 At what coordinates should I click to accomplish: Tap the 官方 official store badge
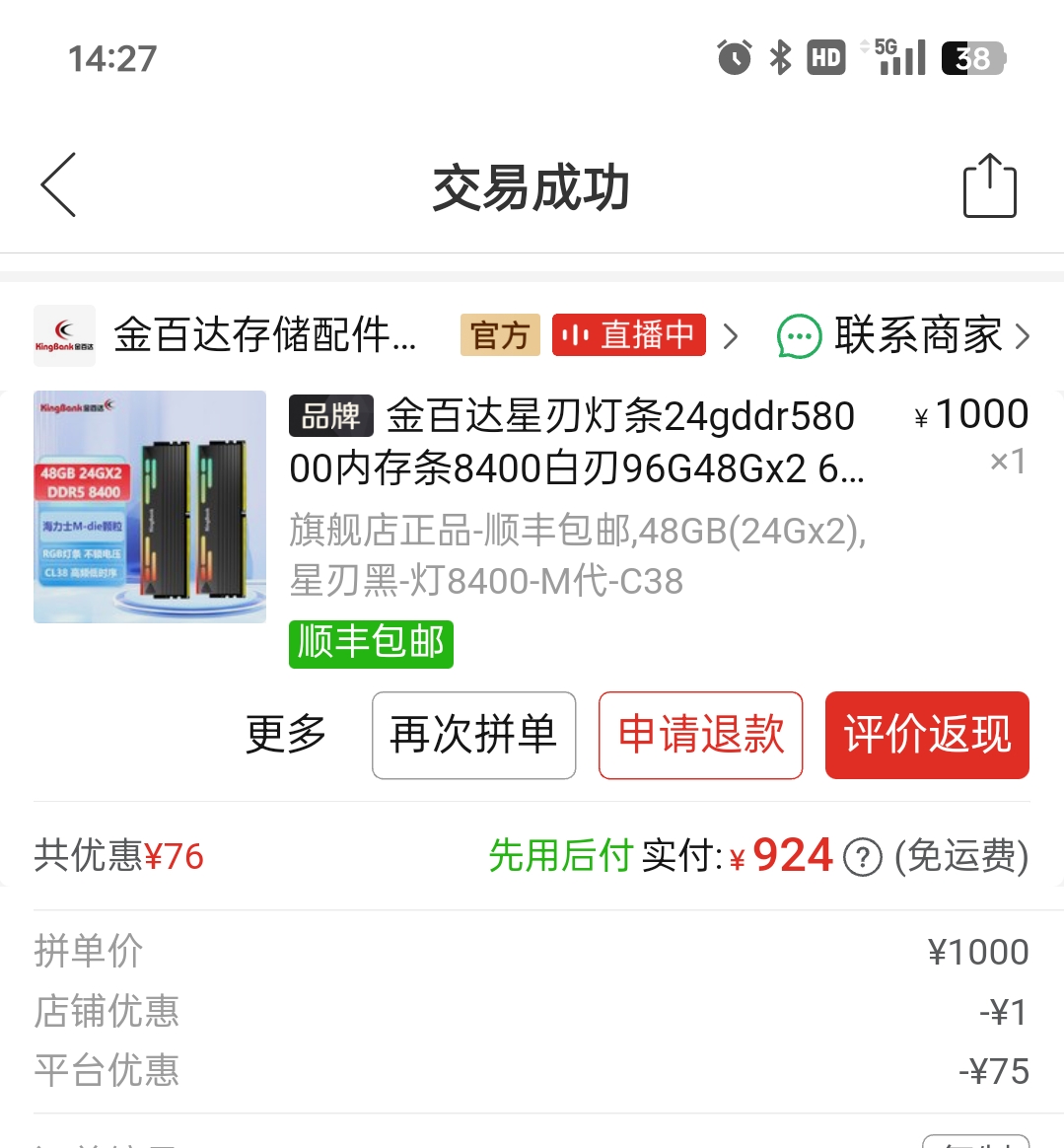click(500, 335)
